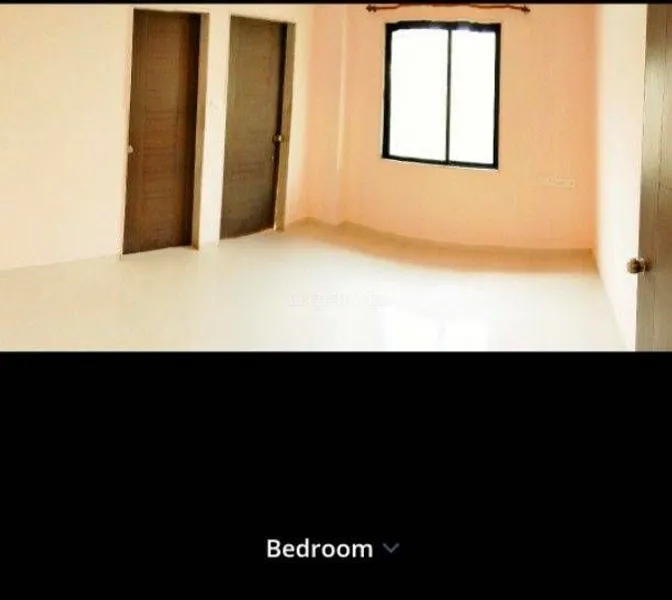
Task: Open the bedroom photo
Action: click(x=336, y=176)
